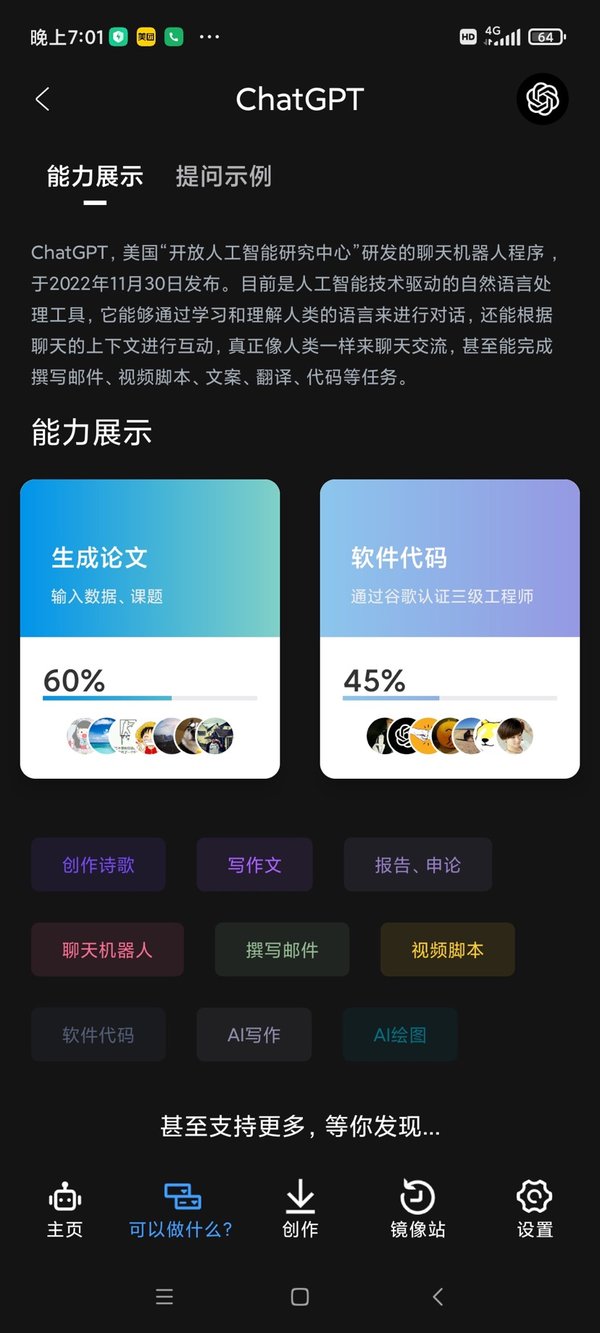
Task: Select the 报告、申论 chip
Action: 418,865
